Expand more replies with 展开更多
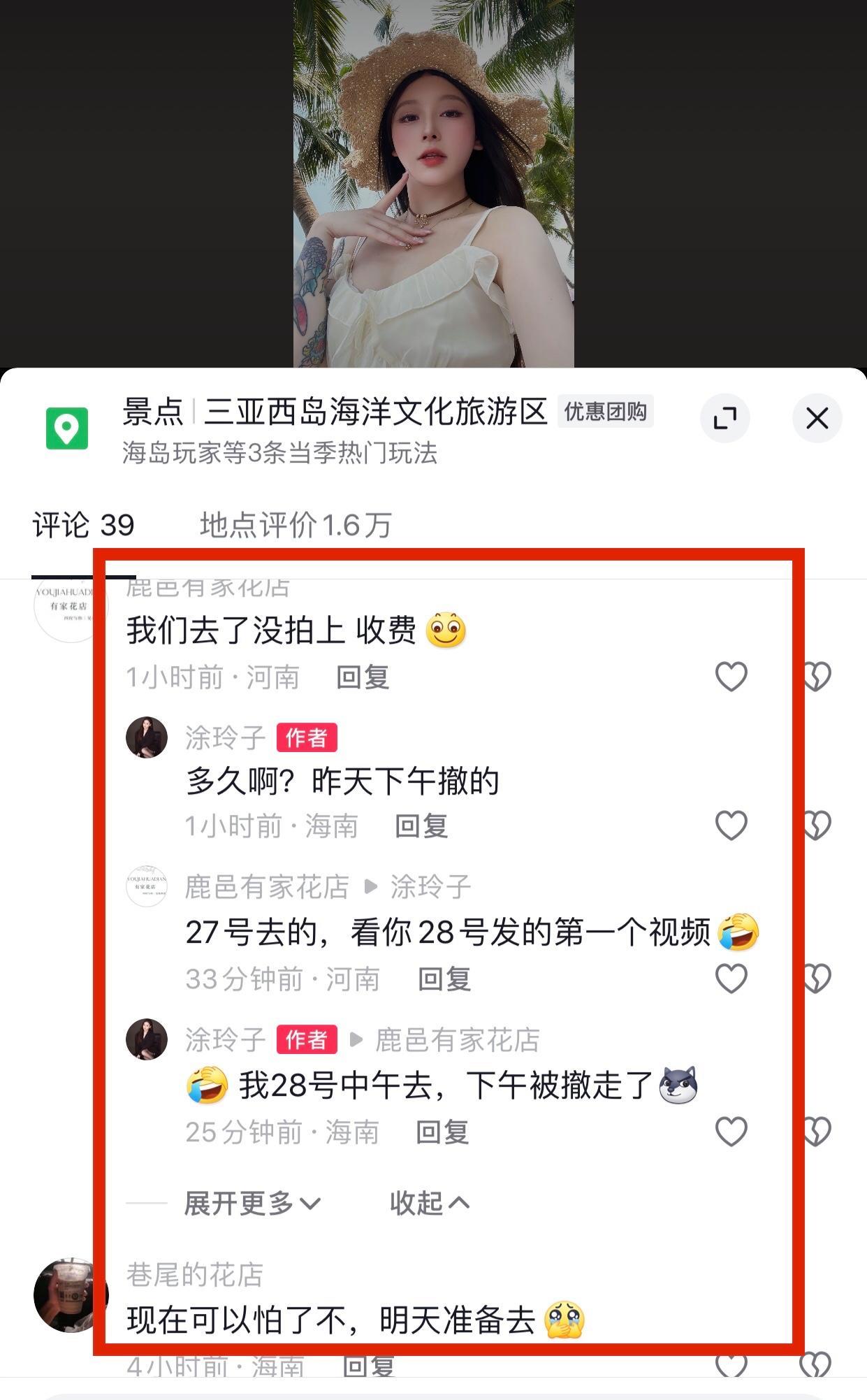Screen dimensions: 867x1400 252,1204
